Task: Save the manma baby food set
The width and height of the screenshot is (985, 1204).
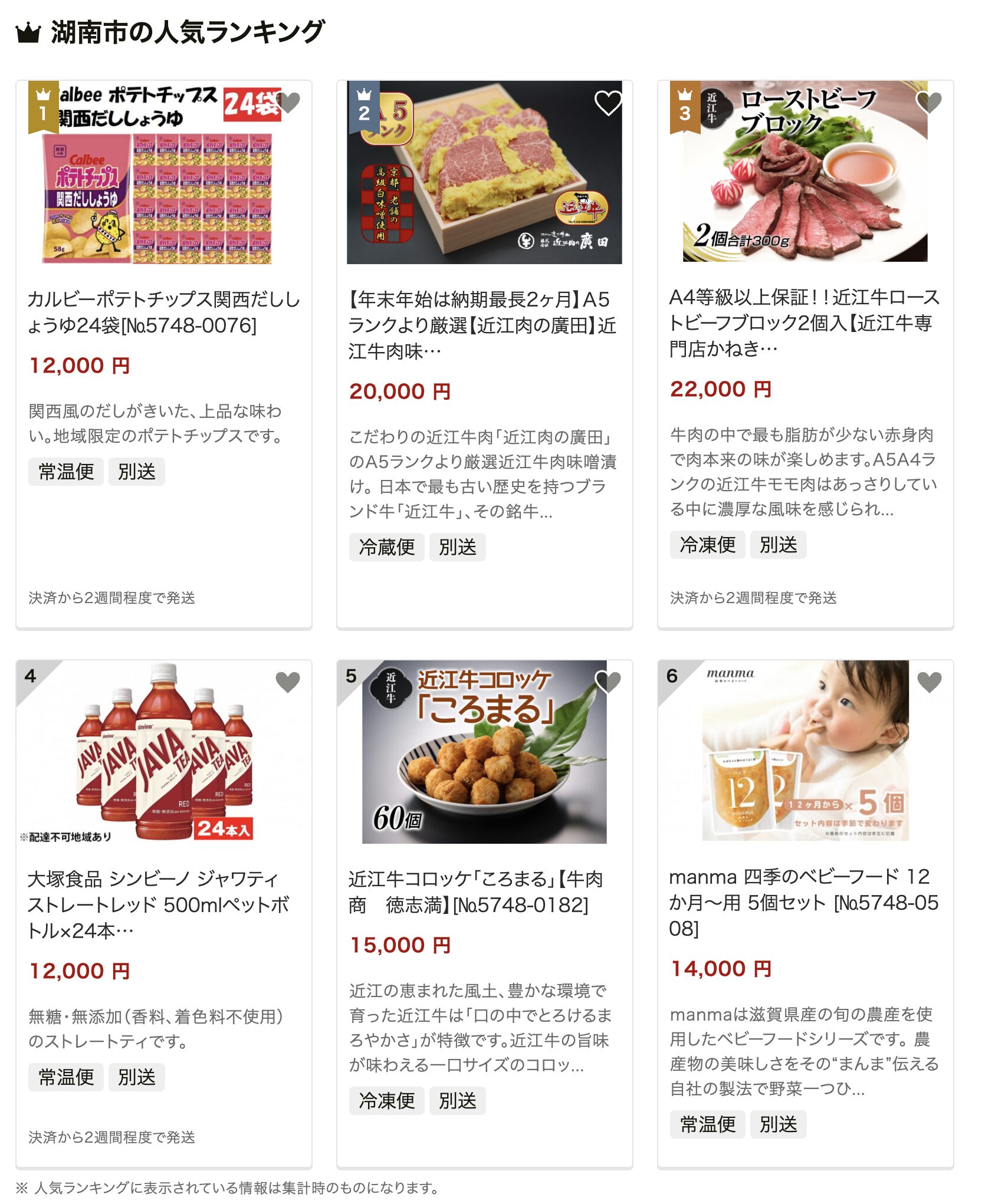Action: [929, 682]
